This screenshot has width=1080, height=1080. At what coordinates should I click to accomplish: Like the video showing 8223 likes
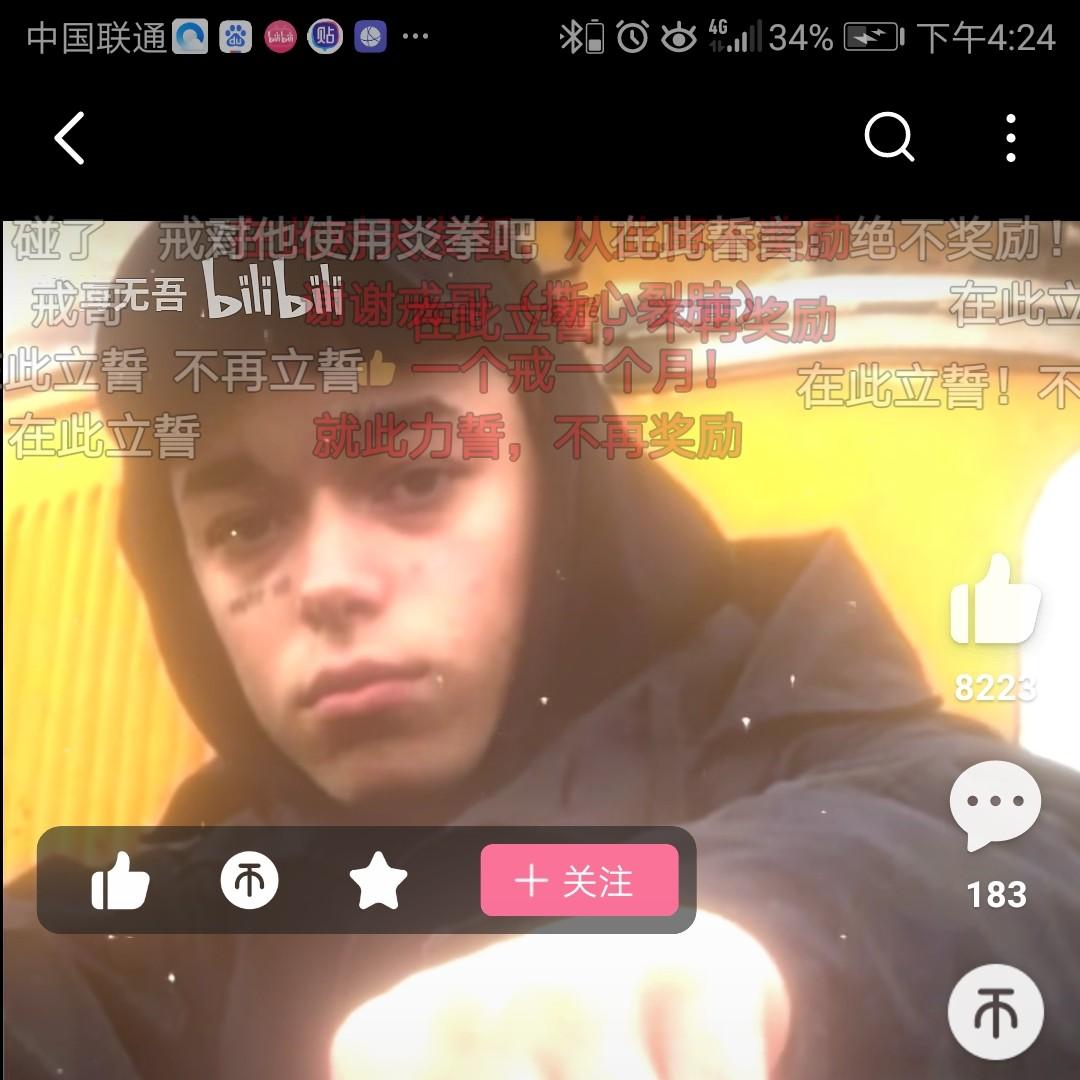click(x=995, y=600)
